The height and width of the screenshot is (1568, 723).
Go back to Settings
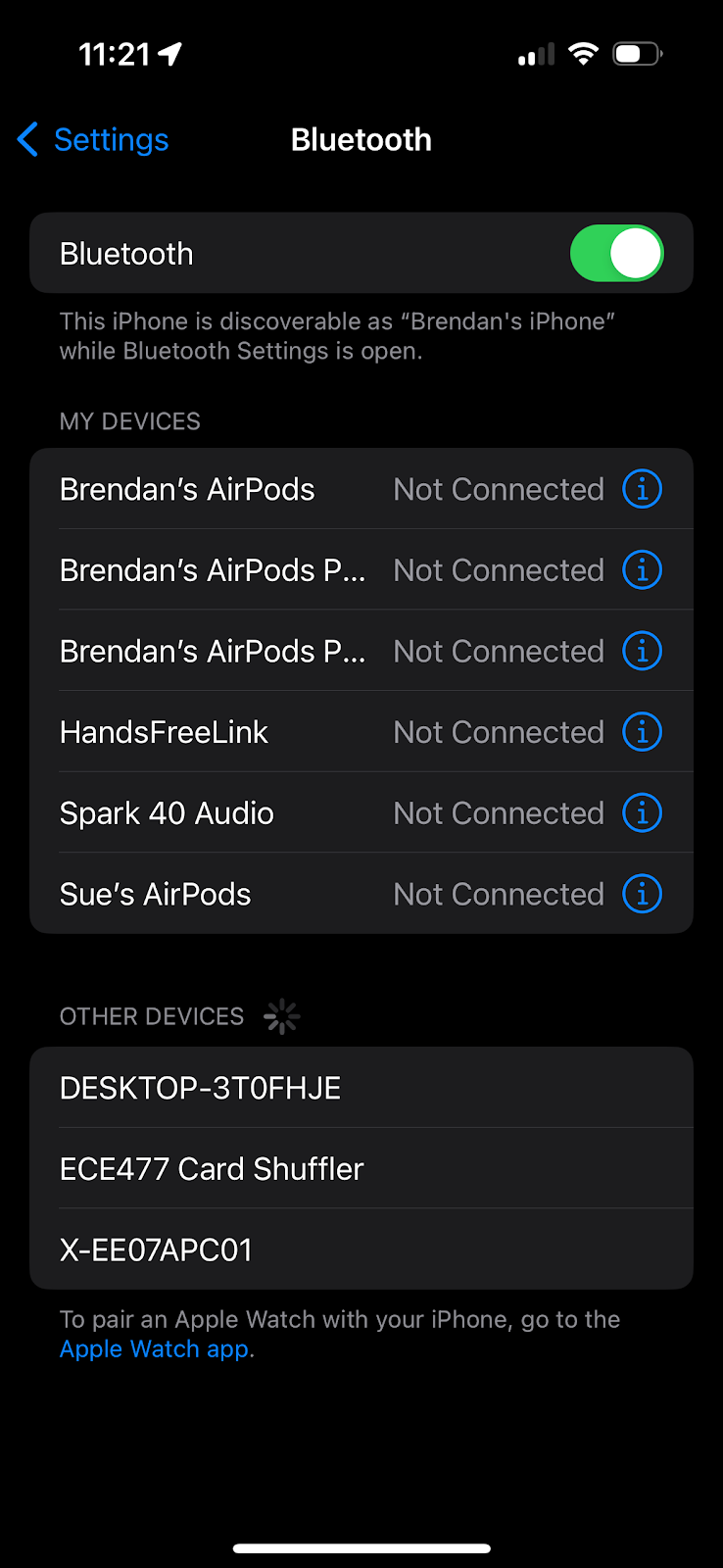[93, 140]
